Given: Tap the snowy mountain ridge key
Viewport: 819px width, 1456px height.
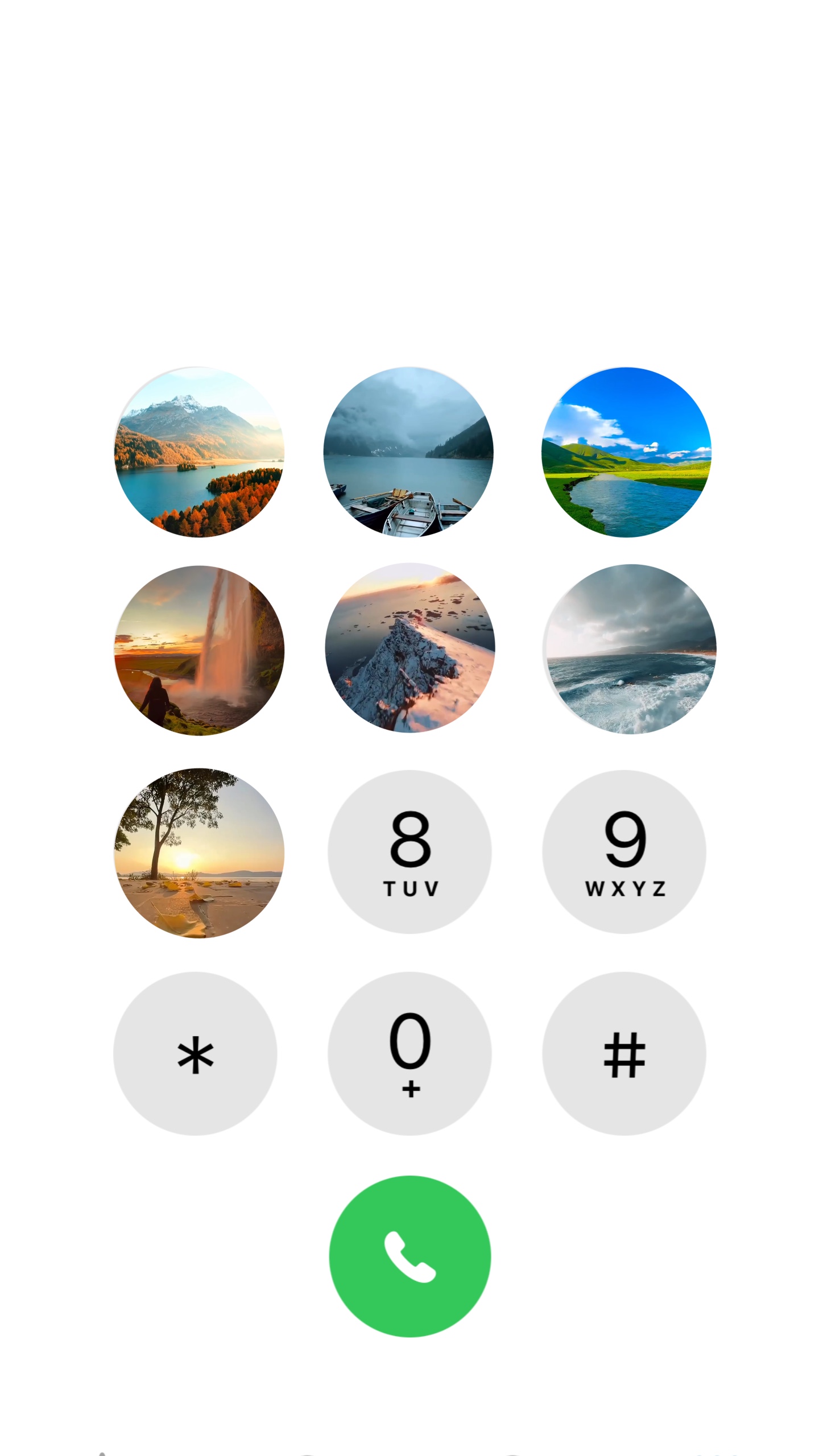Looking at the screenshot, I should pyautogui.click(x=410, y=648).
